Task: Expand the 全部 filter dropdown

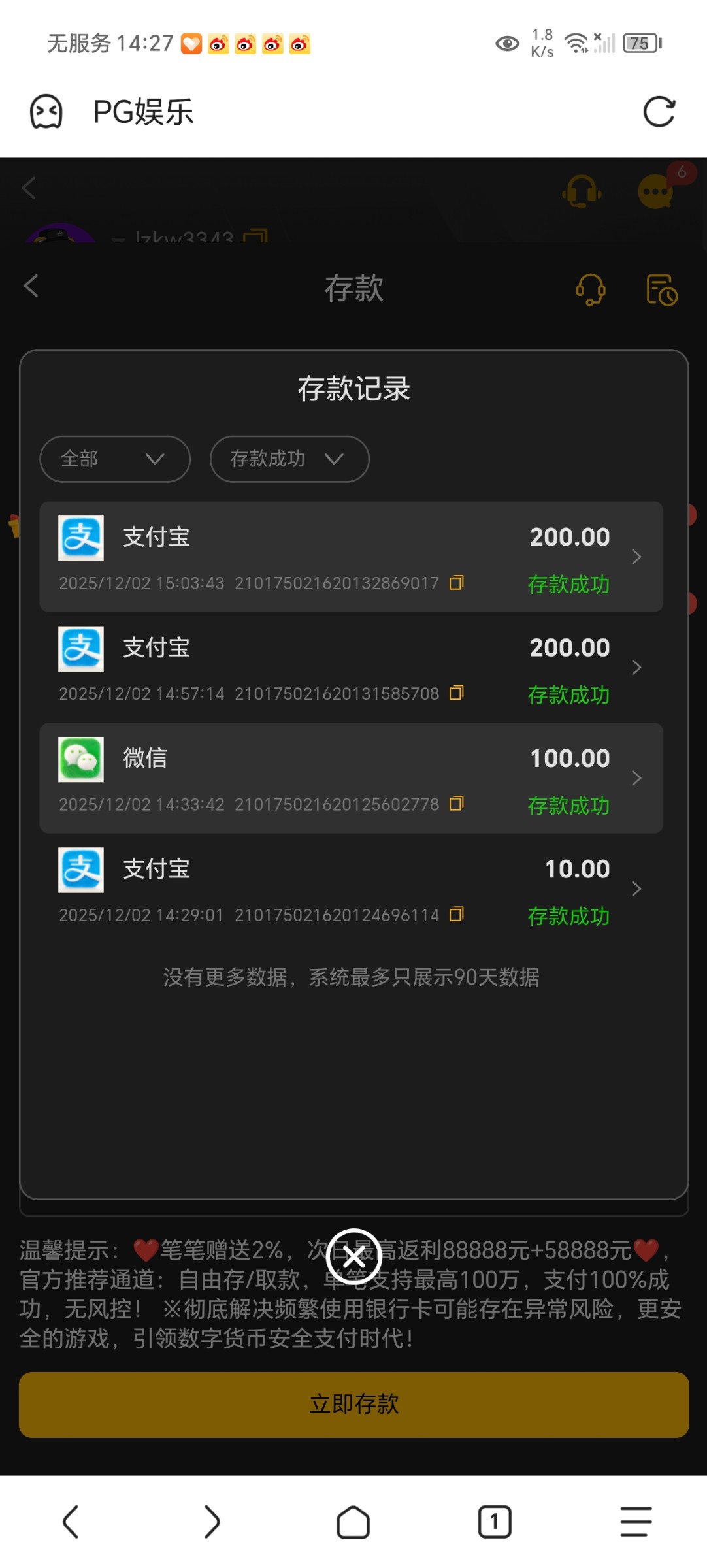Action: [x=115, y=459]
